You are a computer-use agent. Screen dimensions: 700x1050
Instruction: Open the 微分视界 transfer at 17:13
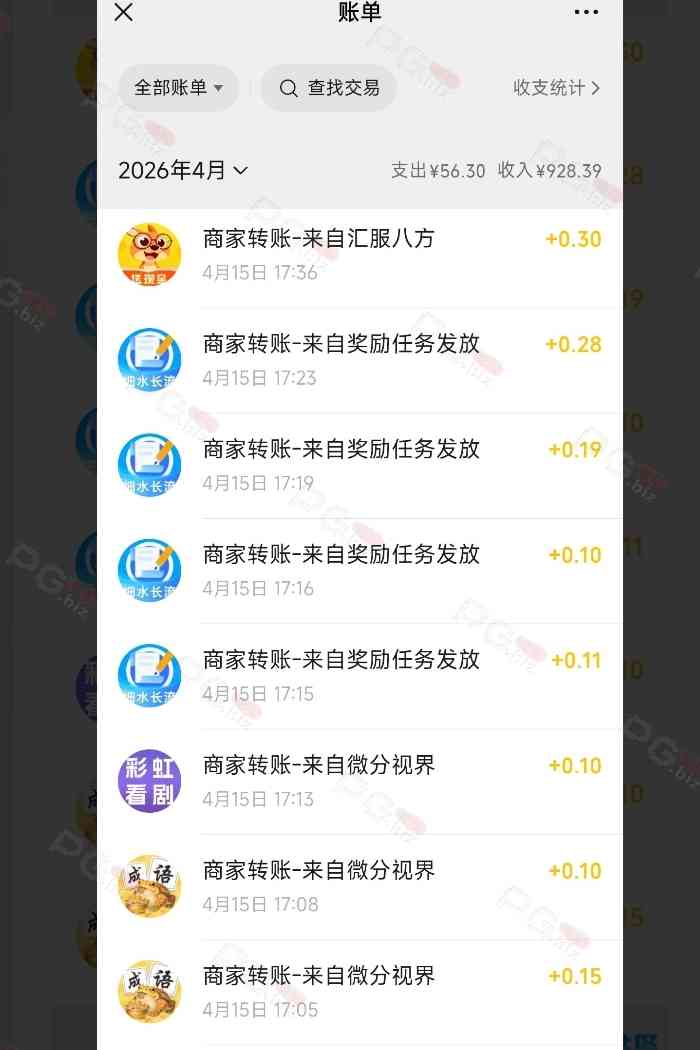[360, 781]
